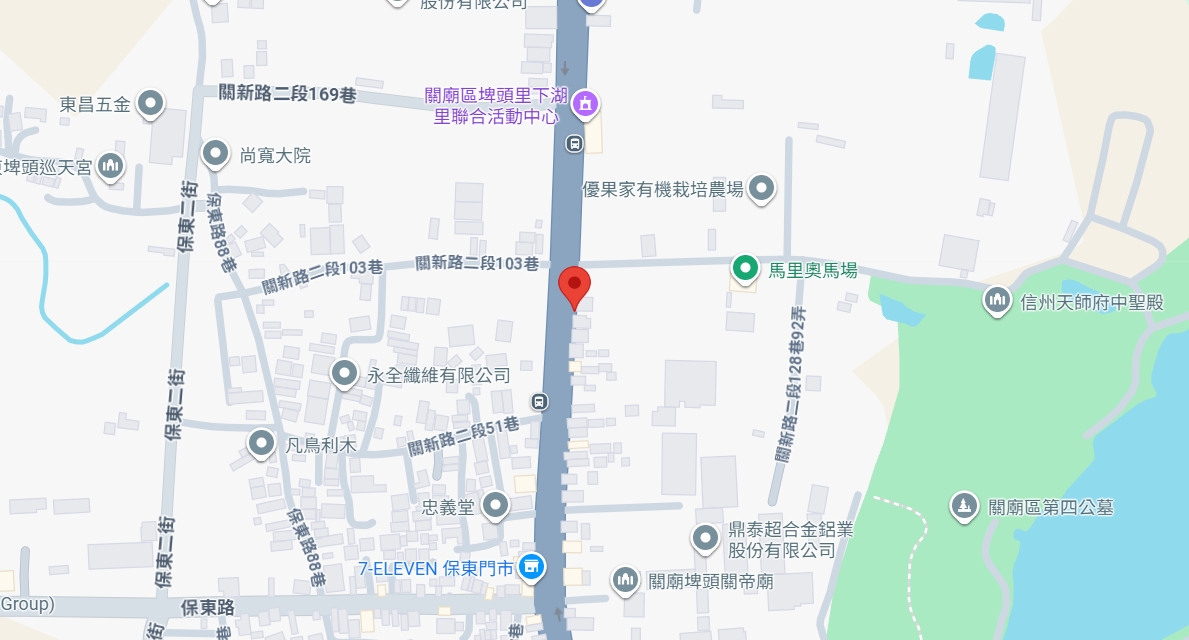Open the 忠義堂 map marker
The height and width of the screenshot is (640, 1189).
495,506
